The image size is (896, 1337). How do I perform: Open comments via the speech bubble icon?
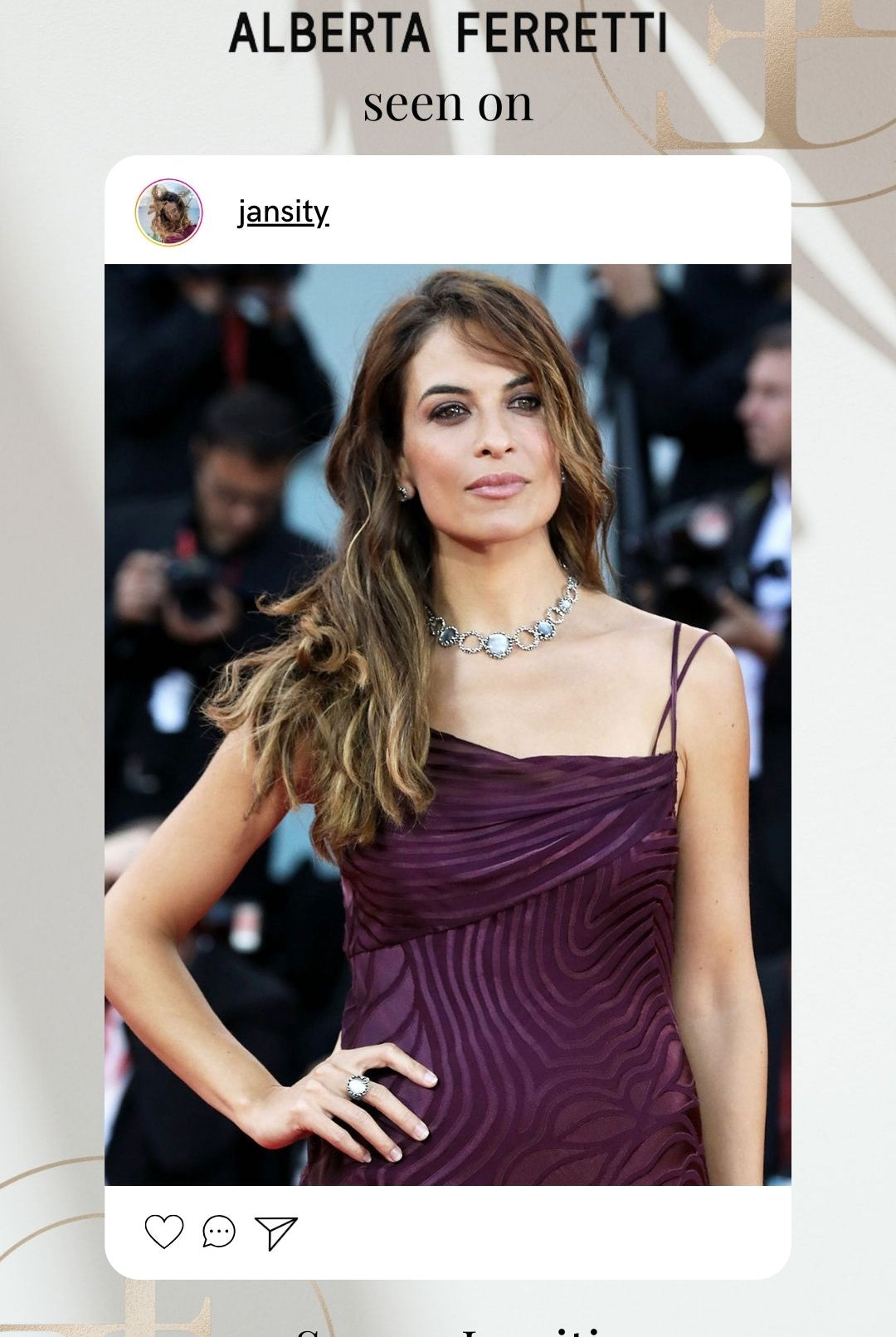[x=219, y=1232]
